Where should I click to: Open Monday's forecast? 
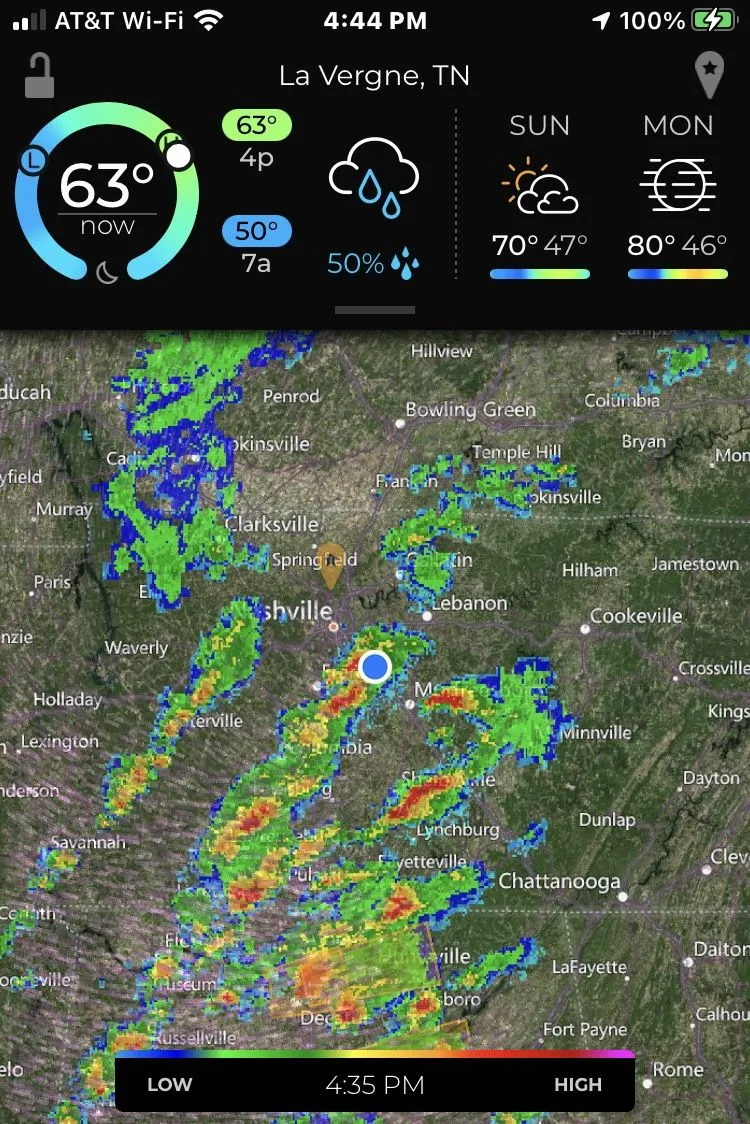(678, 197)
